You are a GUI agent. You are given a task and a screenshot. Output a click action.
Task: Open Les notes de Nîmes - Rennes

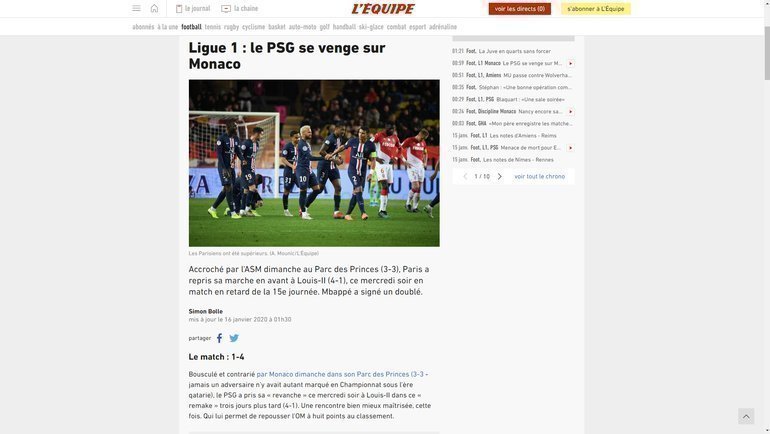[x=518, y=159]
